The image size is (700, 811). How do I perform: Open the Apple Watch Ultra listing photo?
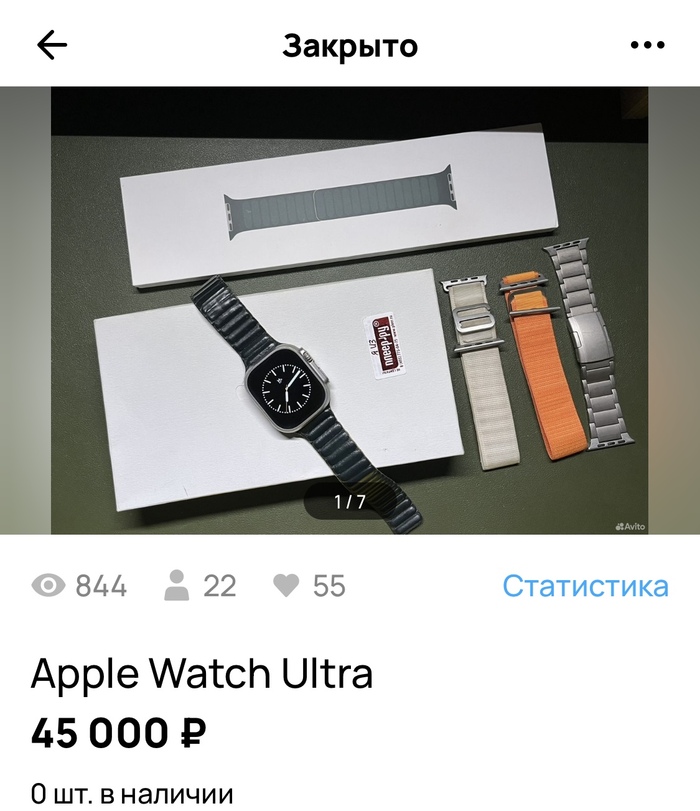pos(350,310)
